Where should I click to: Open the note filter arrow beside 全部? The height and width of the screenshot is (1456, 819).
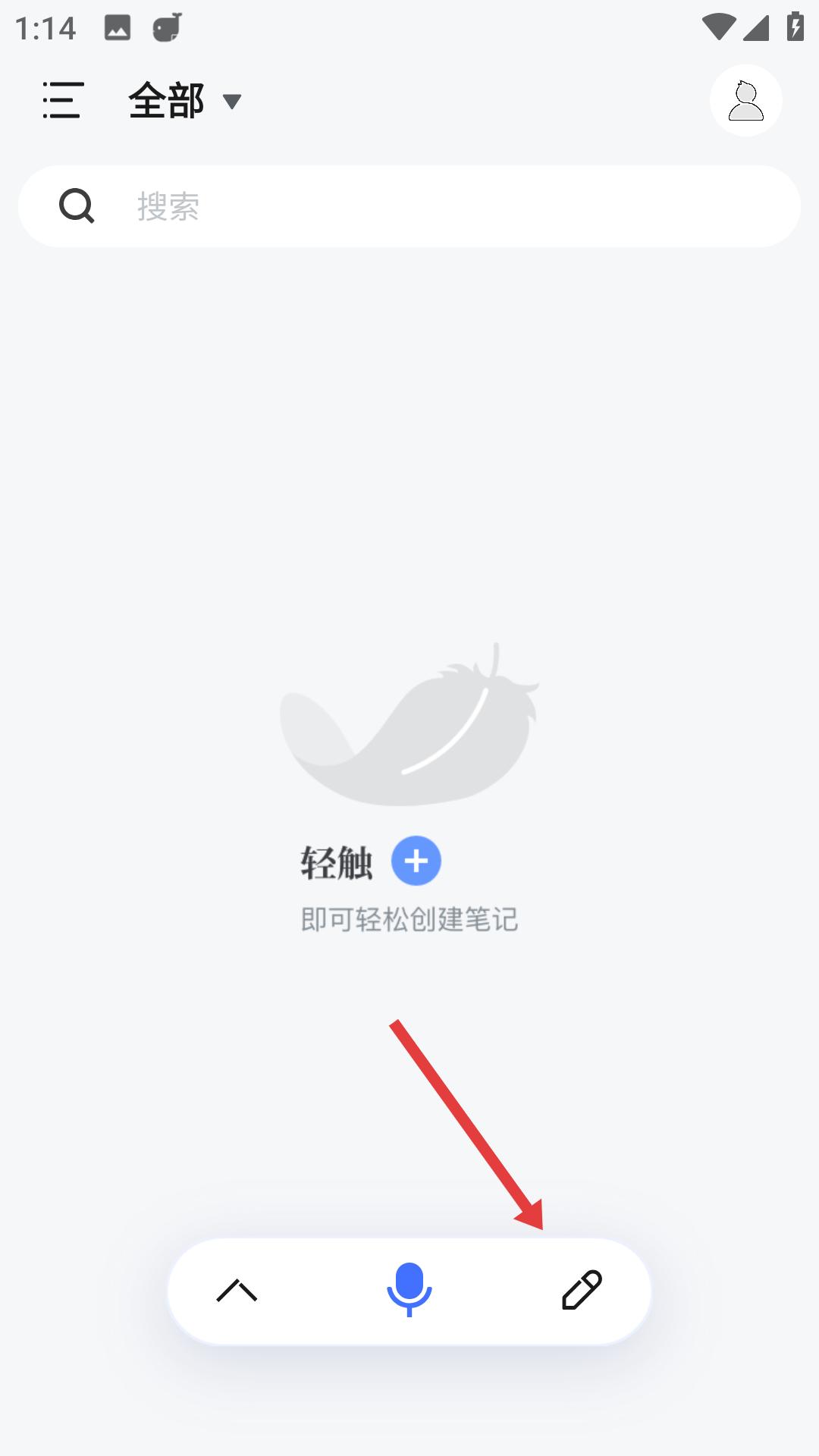232,101
